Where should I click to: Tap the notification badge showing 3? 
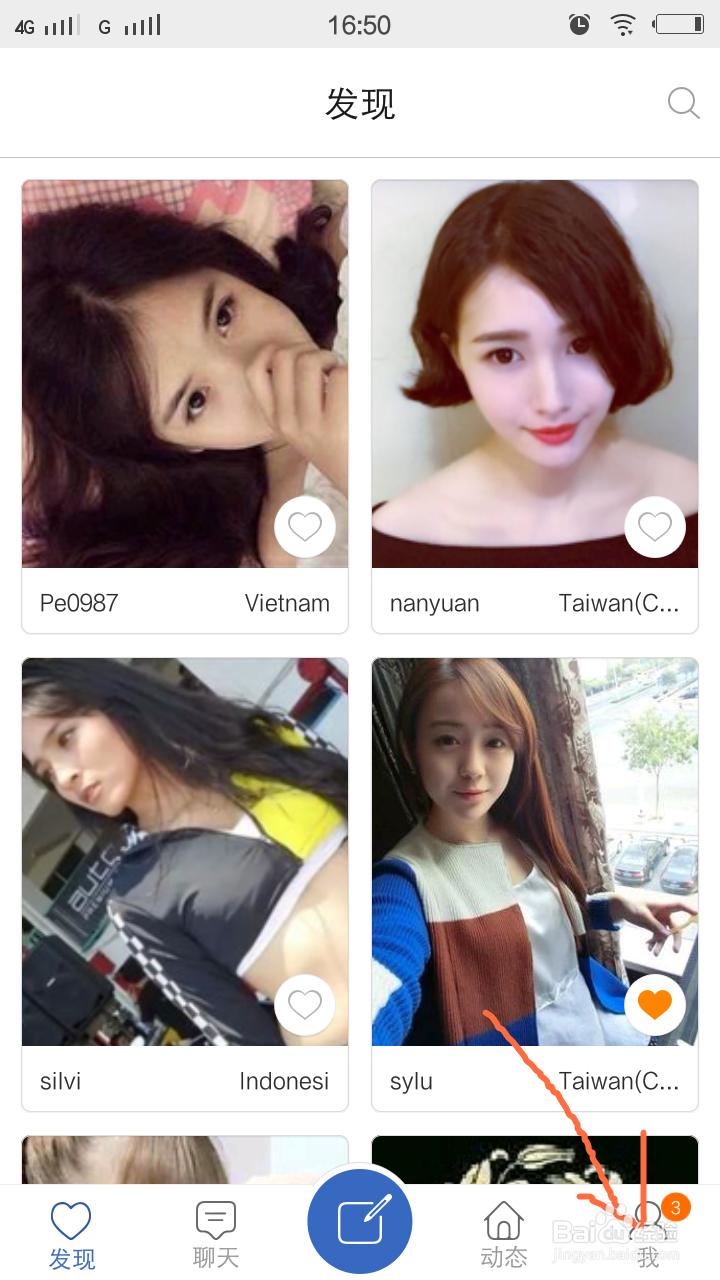pyautogui.click(x=676, y=1207)
